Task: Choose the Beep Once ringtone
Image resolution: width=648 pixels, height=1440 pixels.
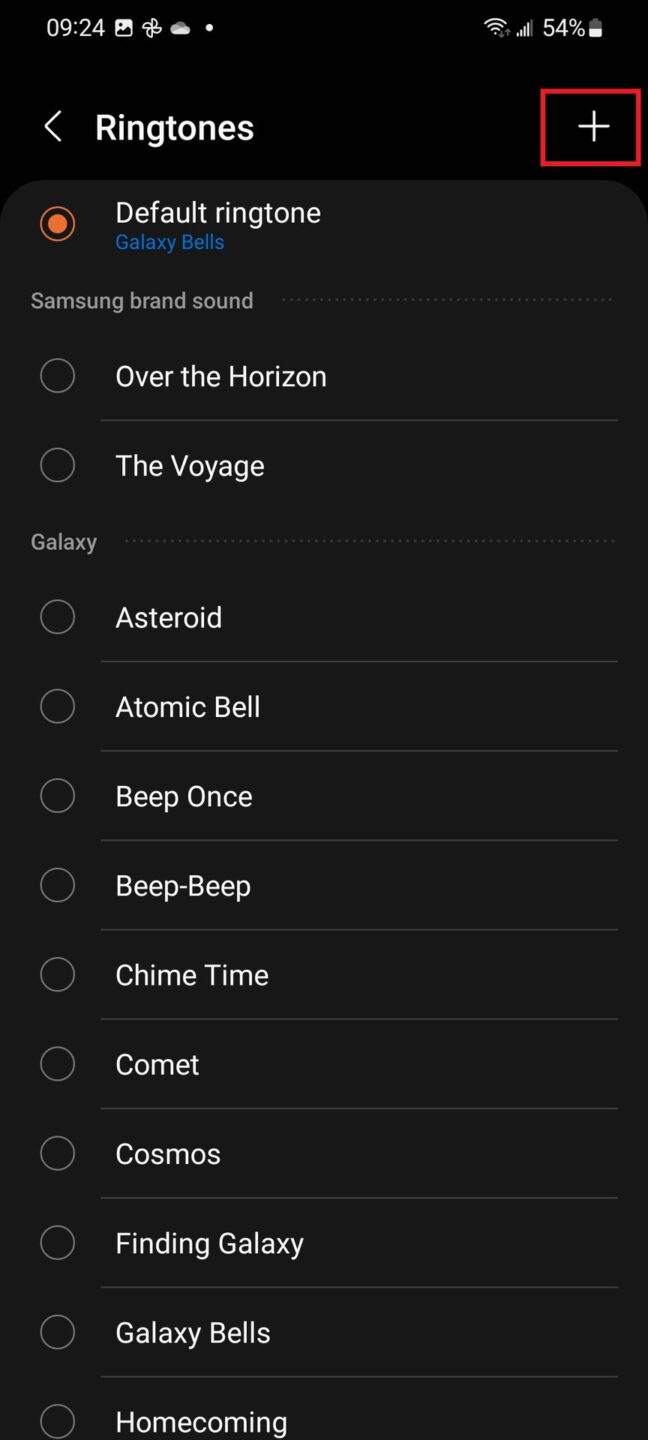Action: coord(184,796)
